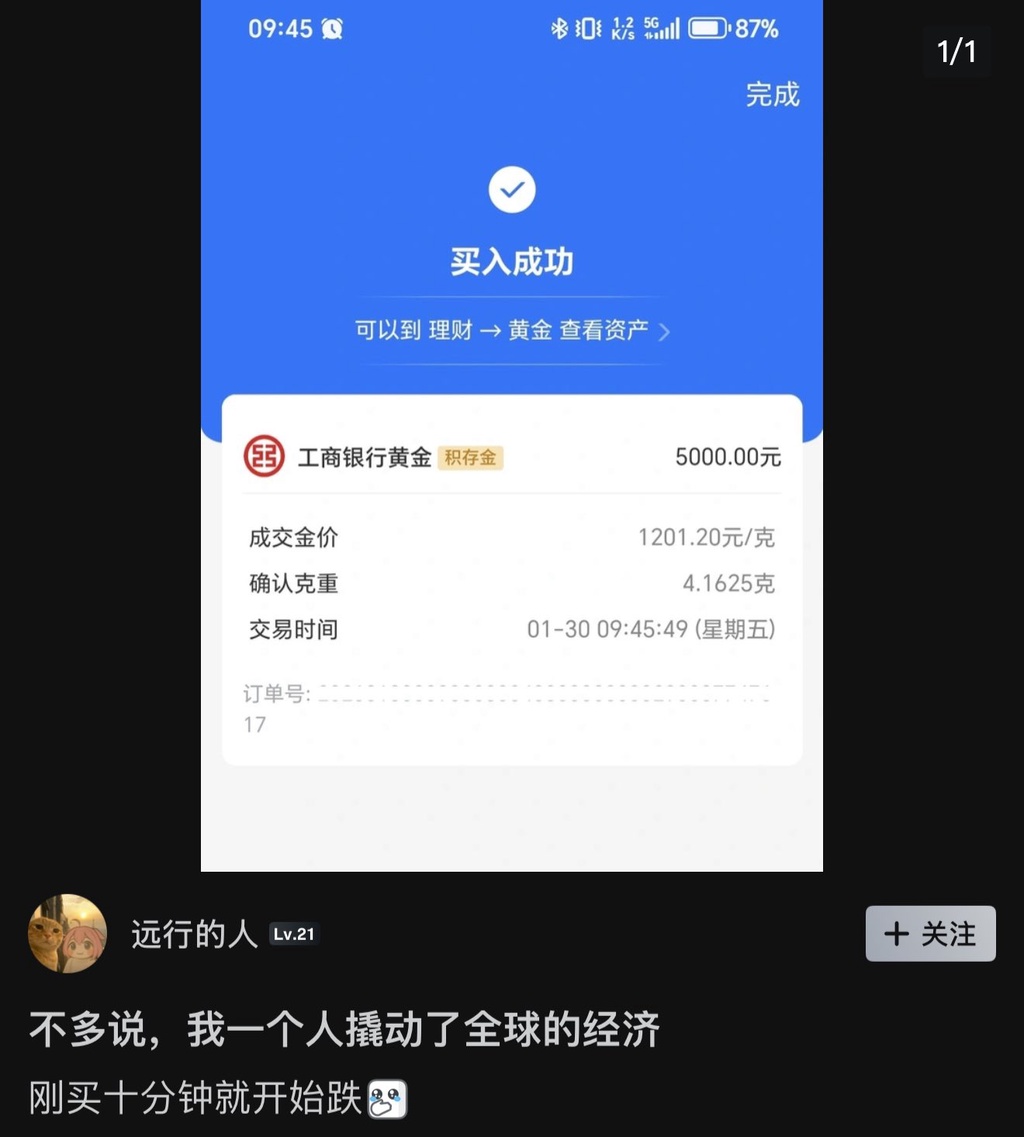The height and width of the screenshot is (1137, 1024).
Task: View the profile of username 远行的人
Action: coord(194,935)
